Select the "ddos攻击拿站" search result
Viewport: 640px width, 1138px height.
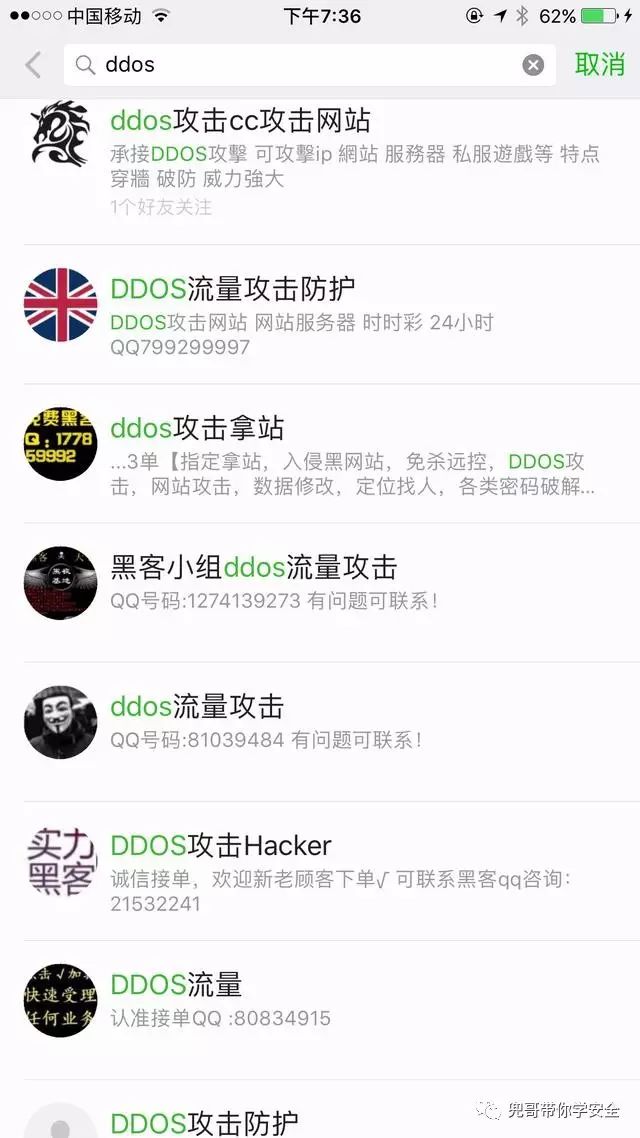330,452
